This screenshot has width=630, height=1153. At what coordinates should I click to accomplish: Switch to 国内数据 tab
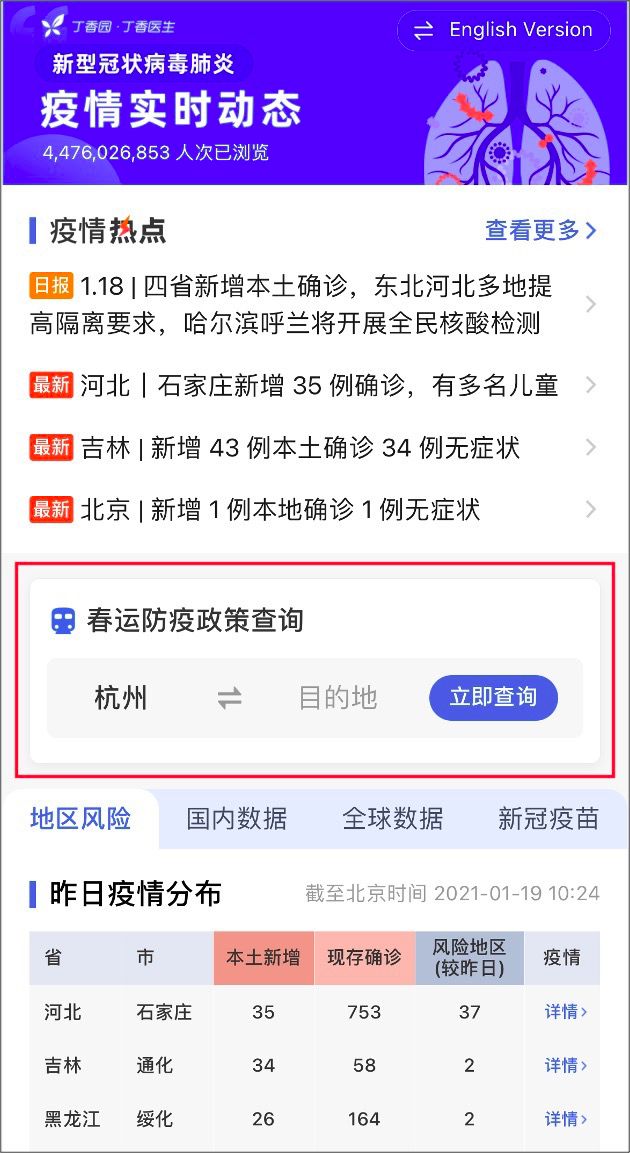click(237, 820)
